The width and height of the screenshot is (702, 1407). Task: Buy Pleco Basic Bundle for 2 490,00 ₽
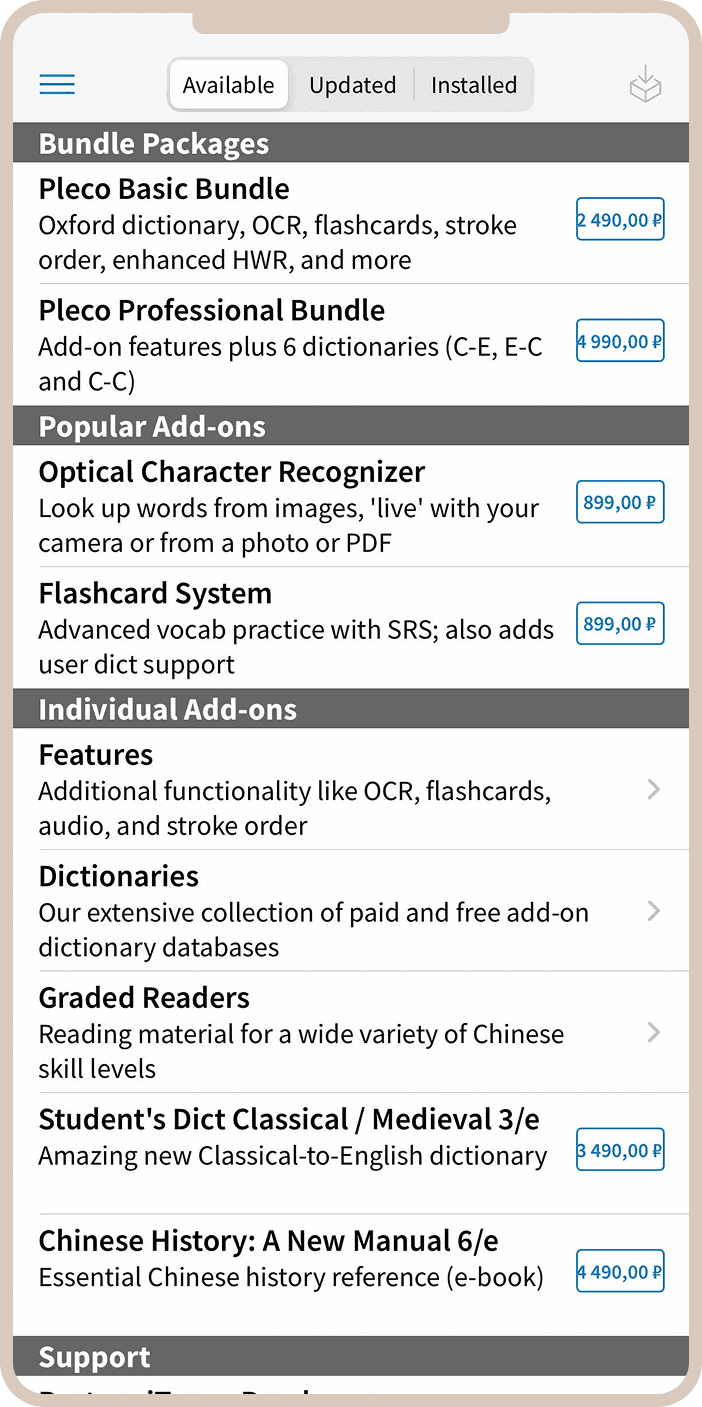click(620, 219)
